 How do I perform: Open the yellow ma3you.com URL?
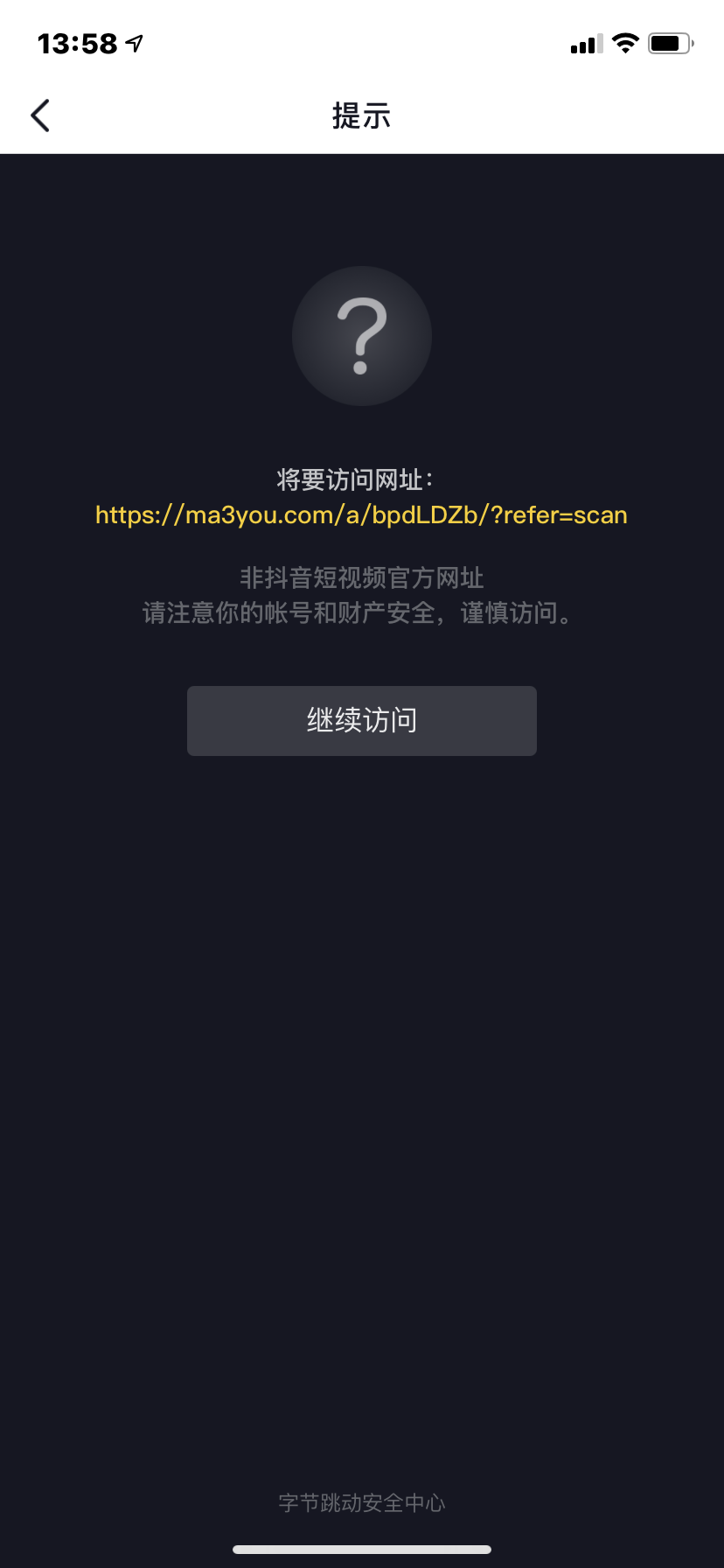pyautogui.click(x=361, y=515)
